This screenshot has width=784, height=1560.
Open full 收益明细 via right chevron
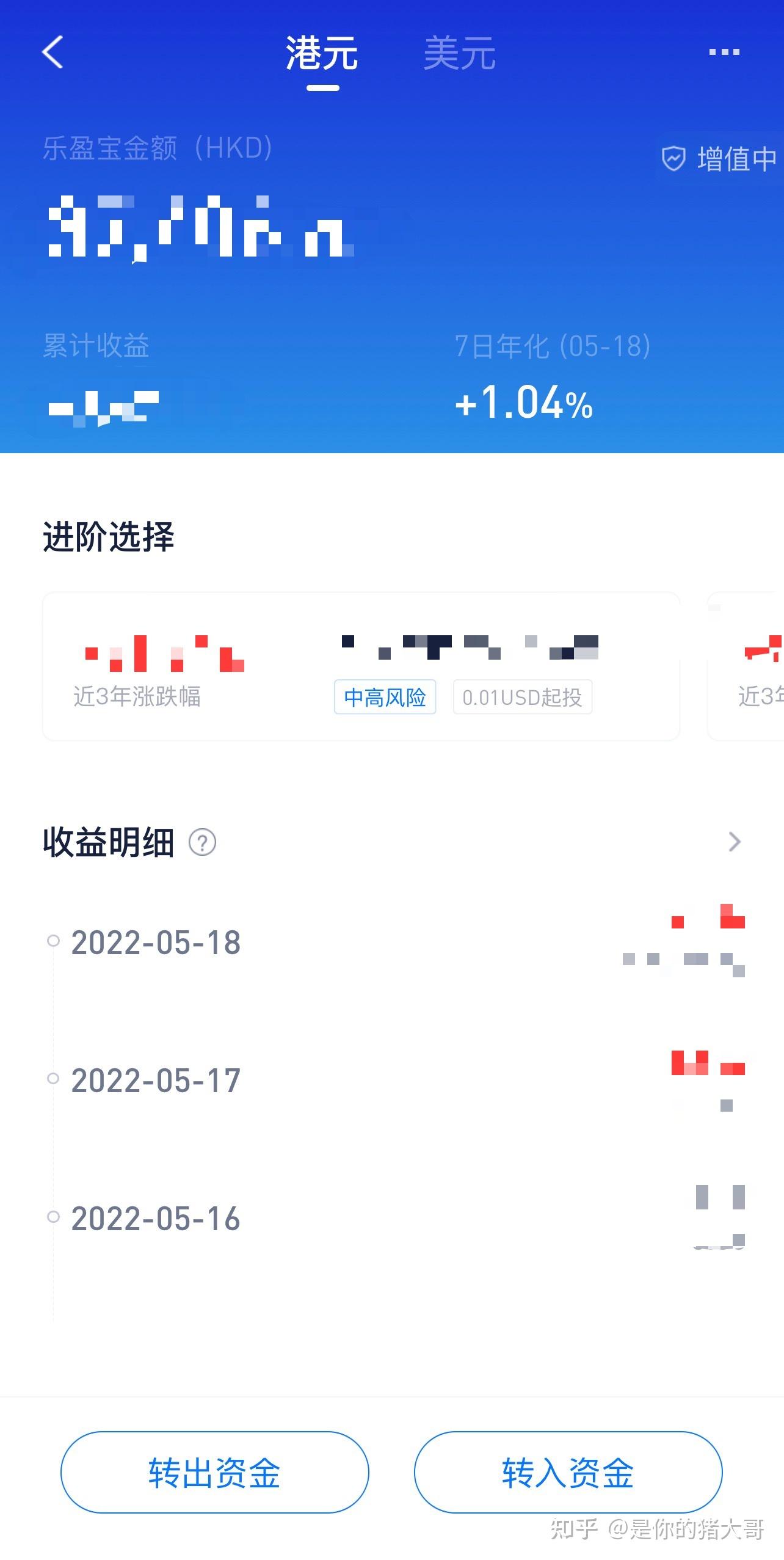tap(735, 842)
